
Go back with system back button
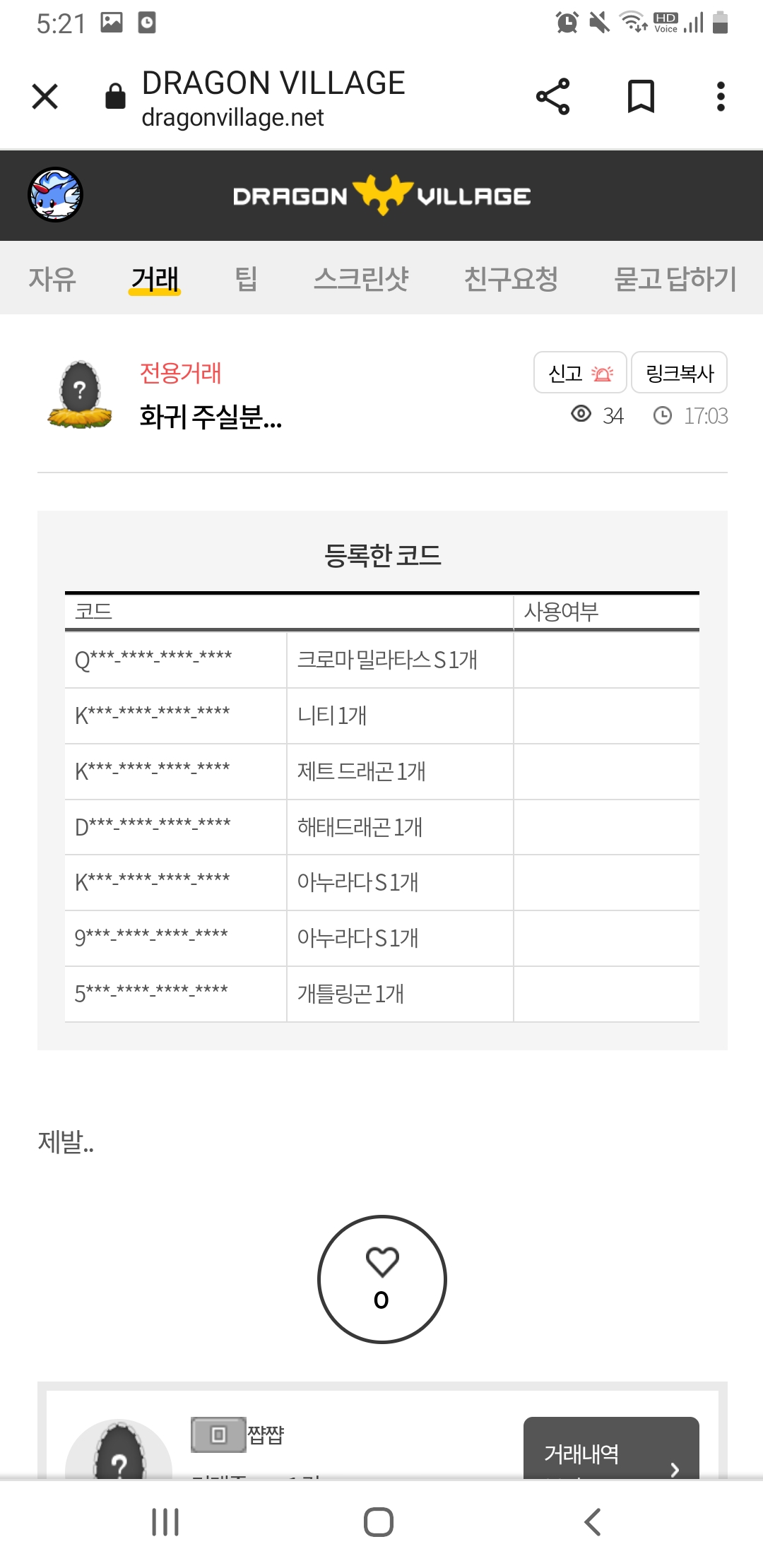pos(593,1521)
